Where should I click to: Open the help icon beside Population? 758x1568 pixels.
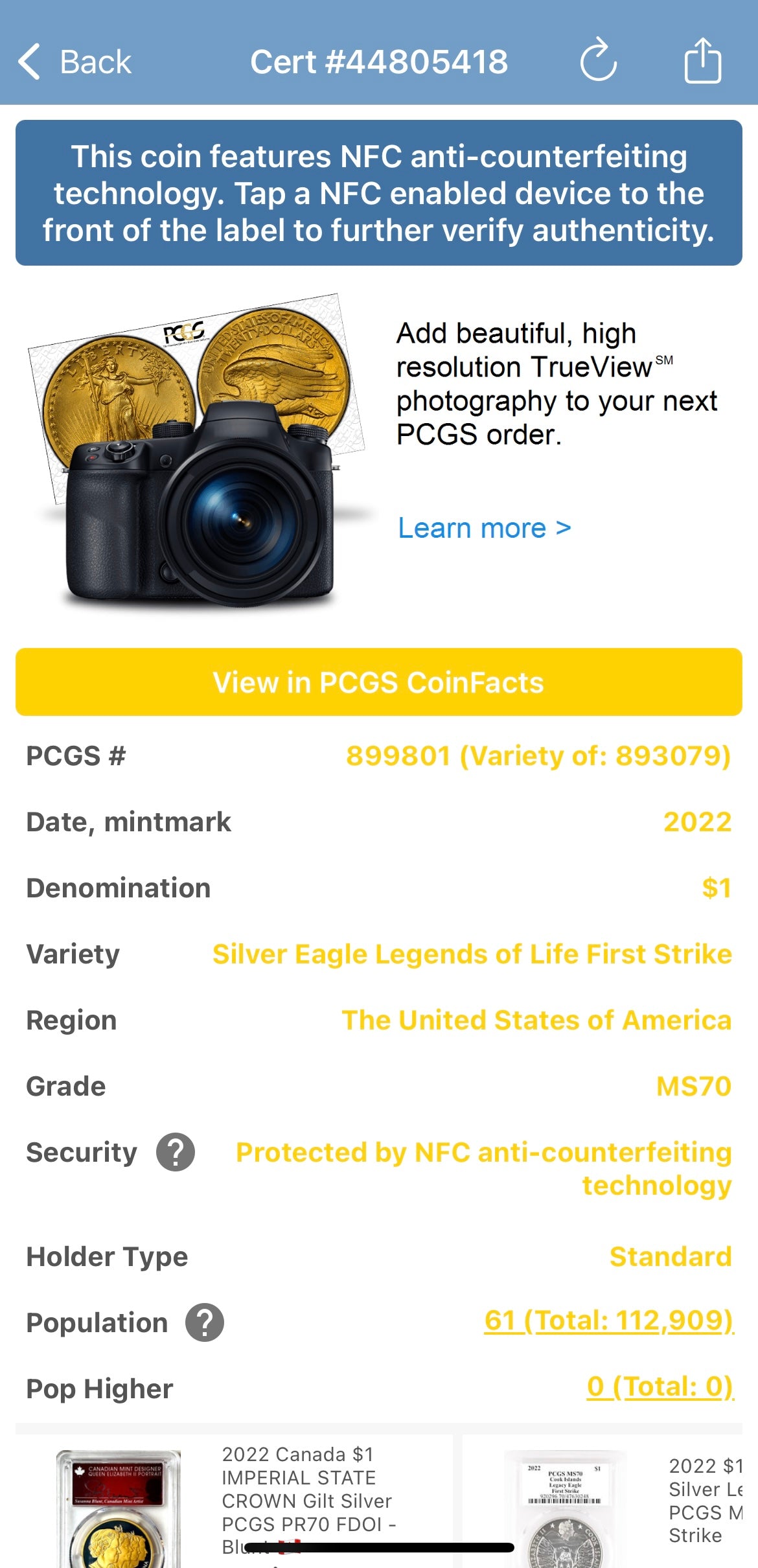pyautogui.click(x=205, y=1322)
